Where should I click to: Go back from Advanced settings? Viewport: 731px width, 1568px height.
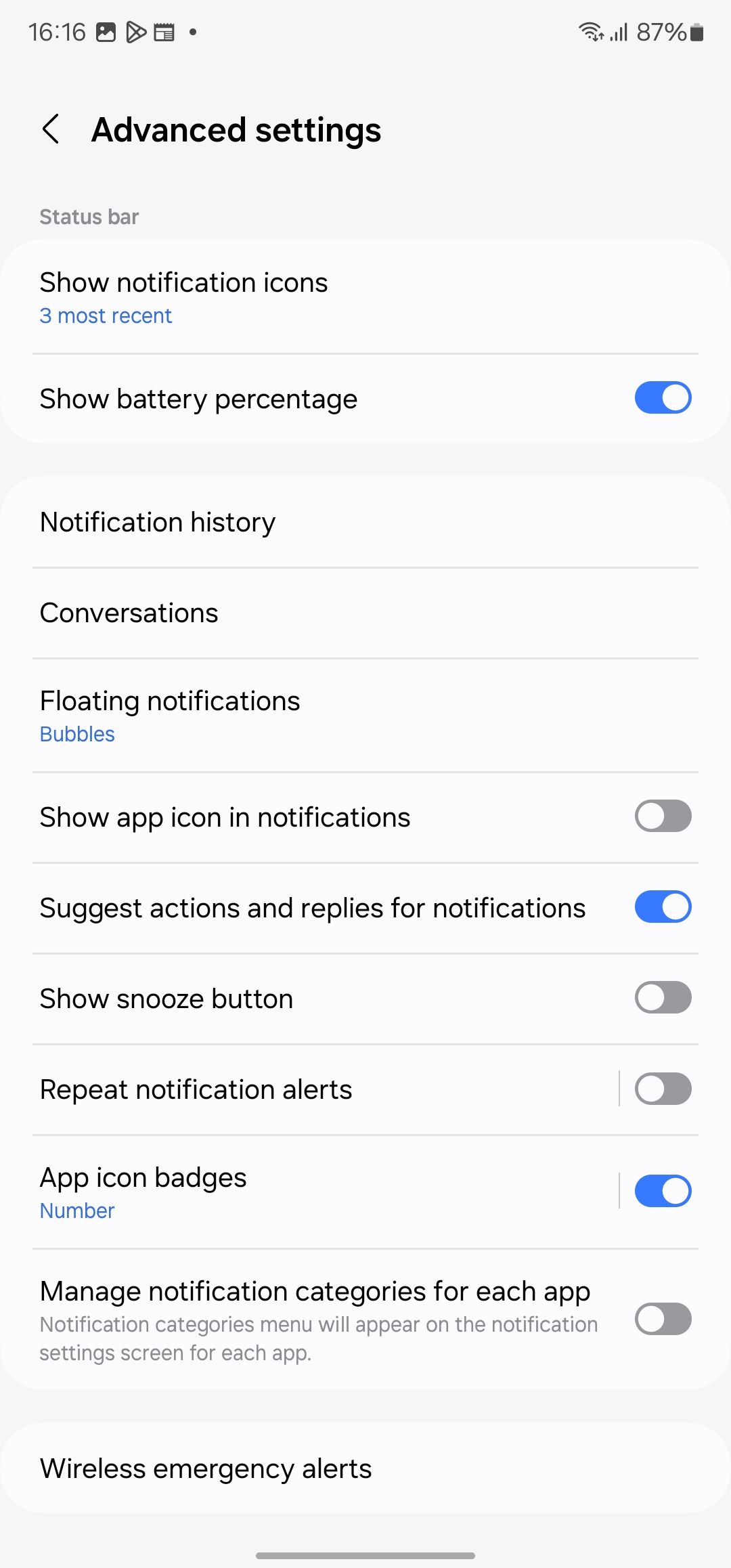(51, 129)
